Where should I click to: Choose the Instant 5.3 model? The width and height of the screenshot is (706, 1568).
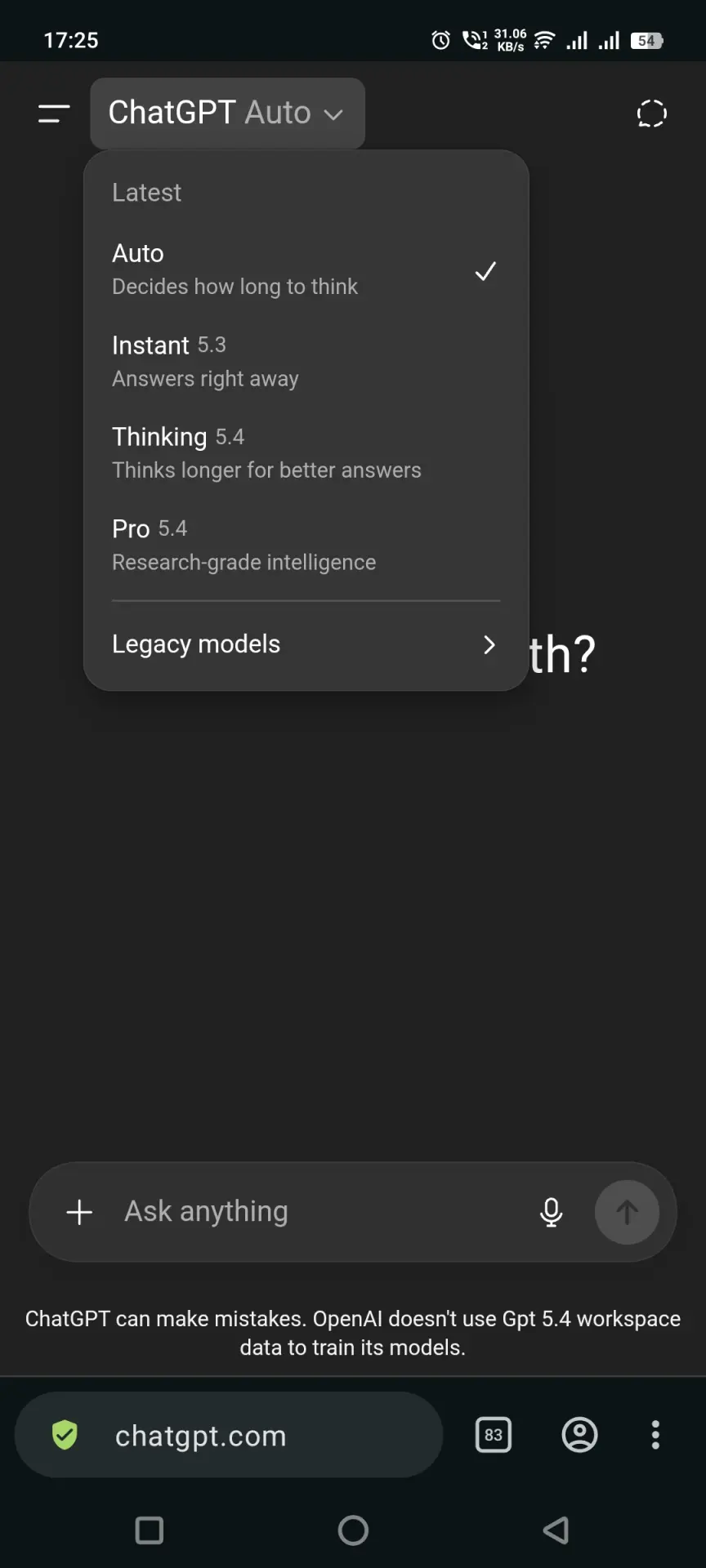pos(306,361)
